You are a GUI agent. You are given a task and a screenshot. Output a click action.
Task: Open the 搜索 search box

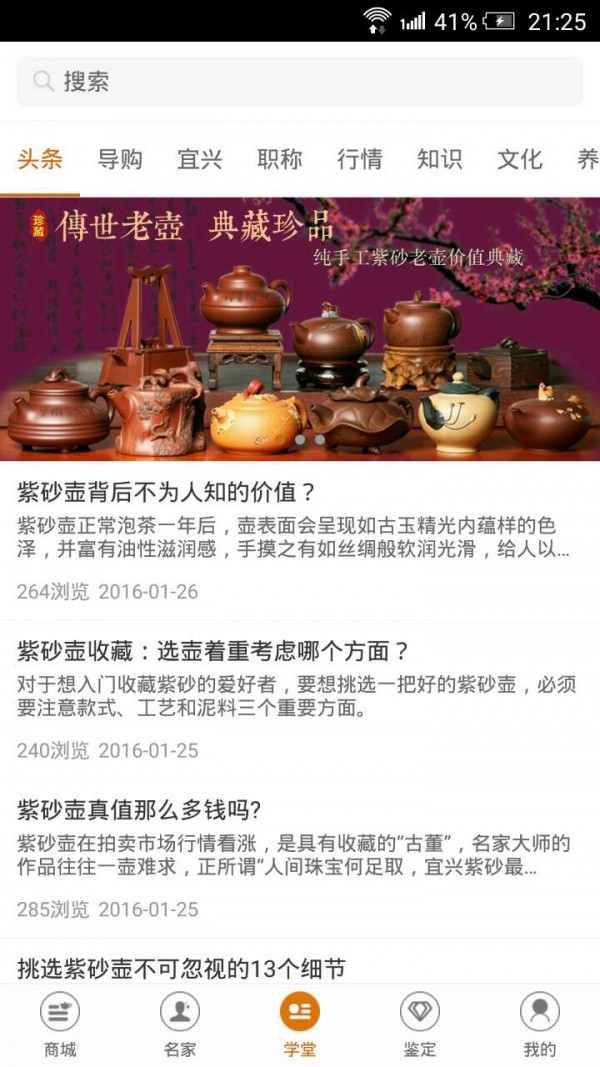click(x=300, y=81)
